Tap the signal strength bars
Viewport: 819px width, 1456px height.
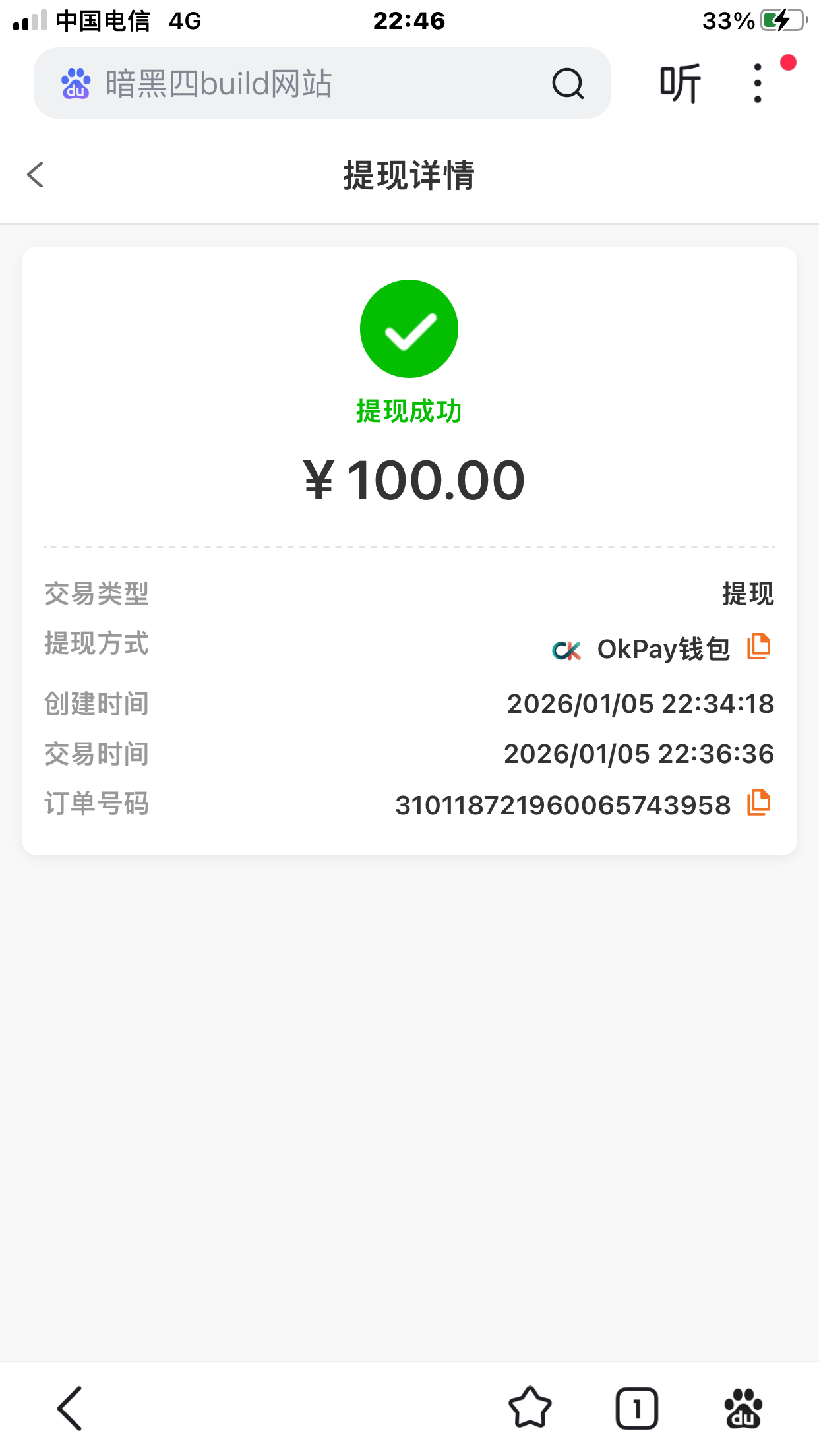coord(30,20)
